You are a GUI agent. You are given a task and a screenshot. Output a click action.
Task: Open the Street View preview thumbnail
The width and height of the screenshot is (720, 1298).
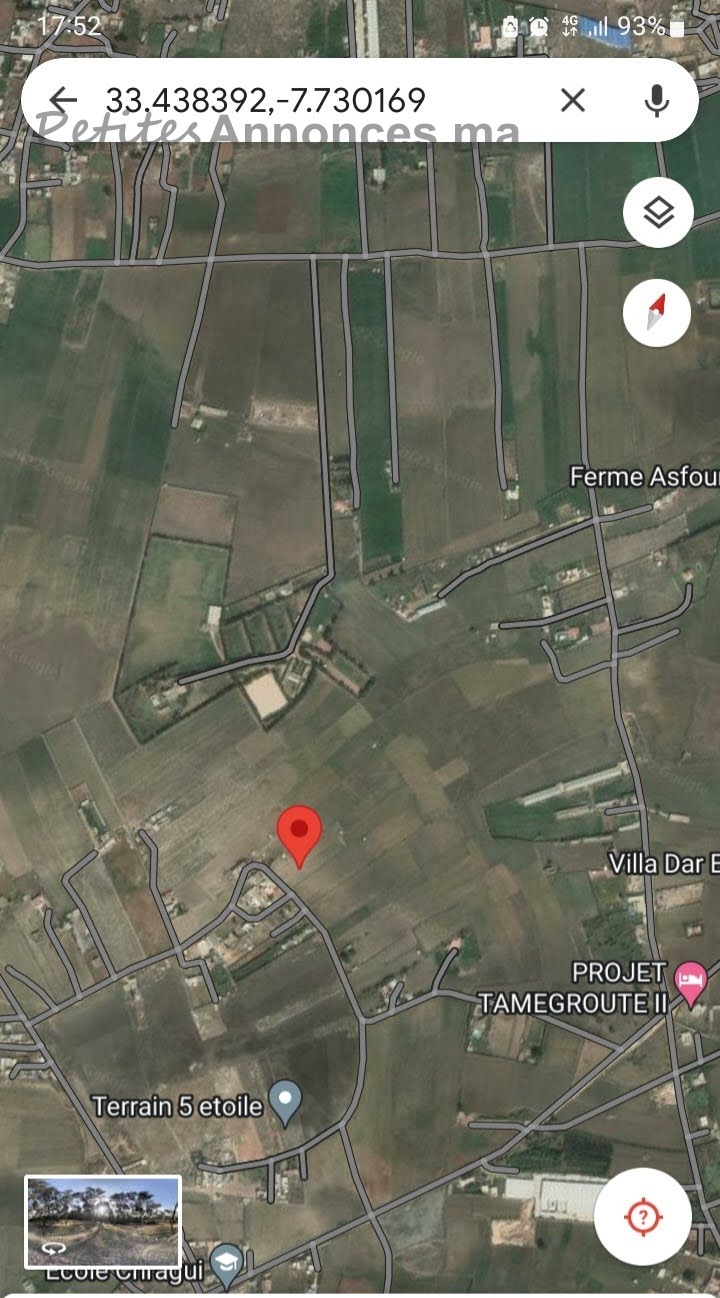pyautogui.click(x=103, y=1221)
